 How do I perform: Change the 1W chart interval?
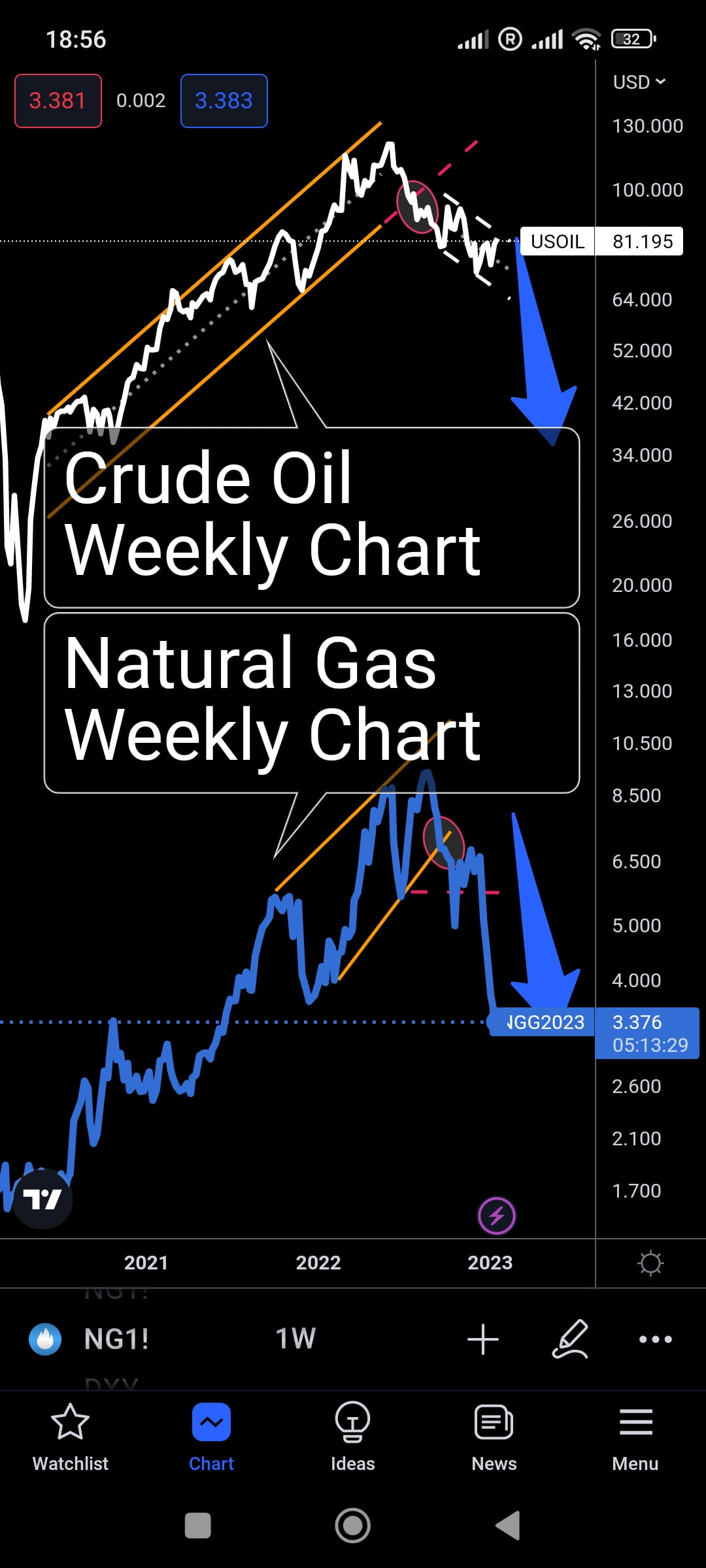point(295,1339)
